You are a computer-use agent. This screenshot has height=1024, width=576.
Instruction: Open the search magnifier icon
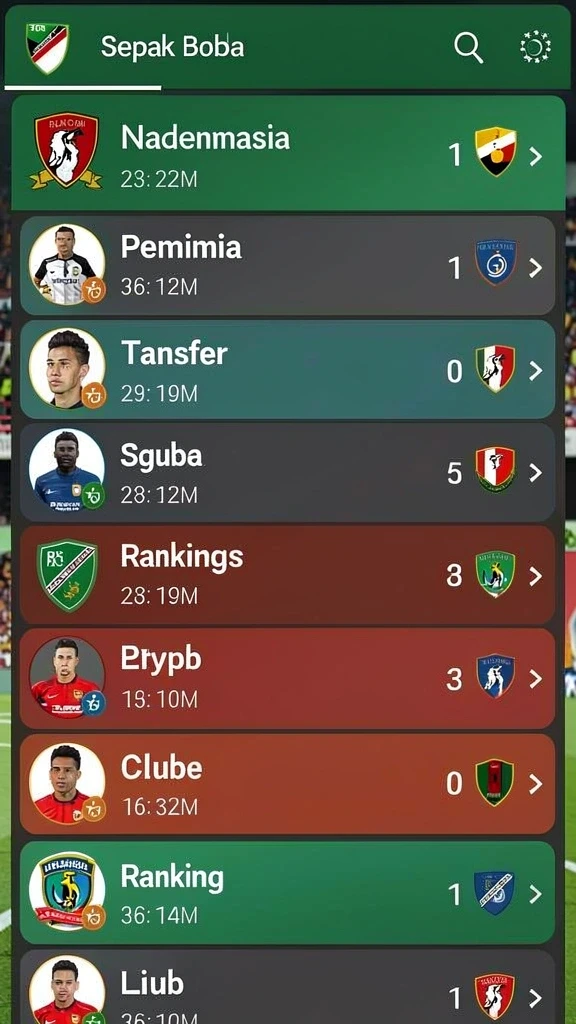point(468,48)
